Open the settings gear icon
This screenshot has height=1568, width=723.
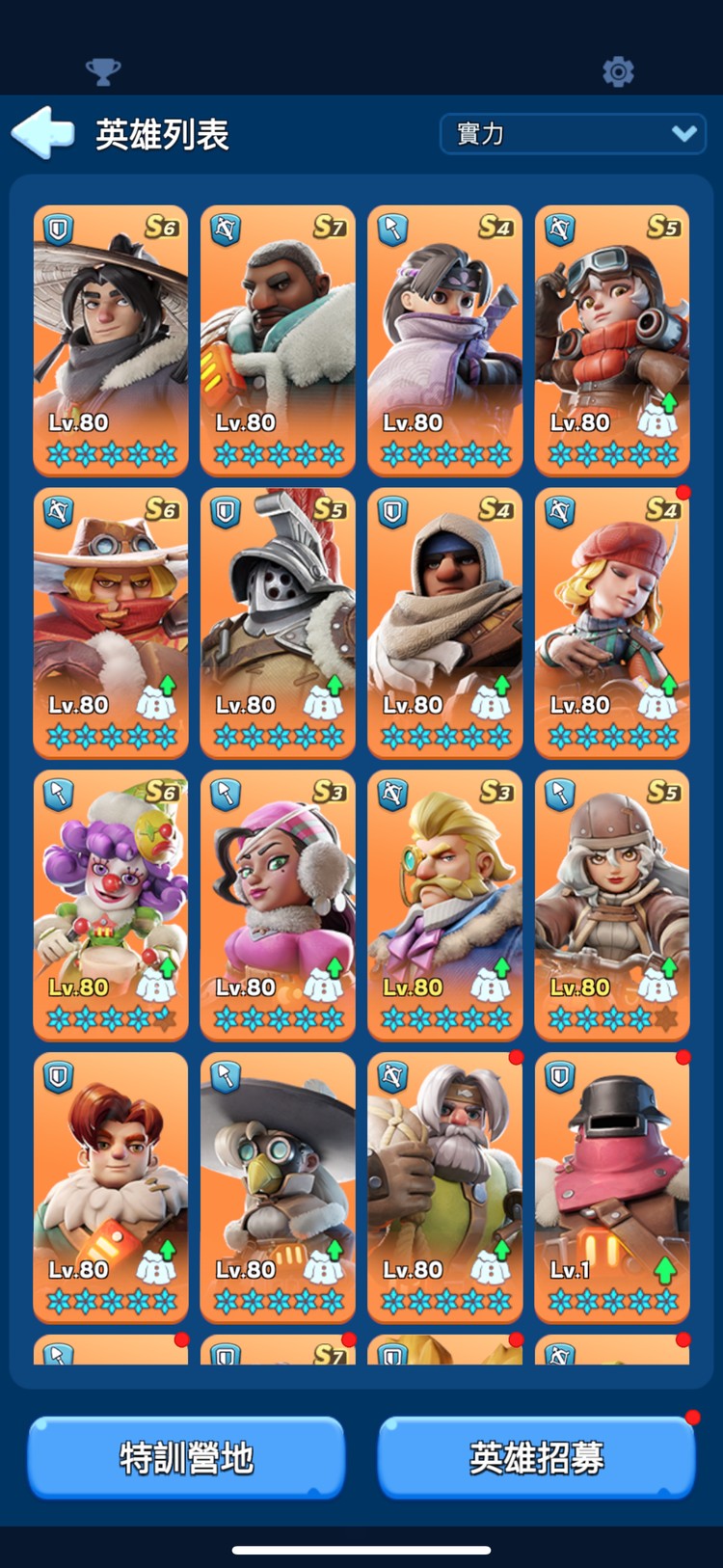click(618, 71)
